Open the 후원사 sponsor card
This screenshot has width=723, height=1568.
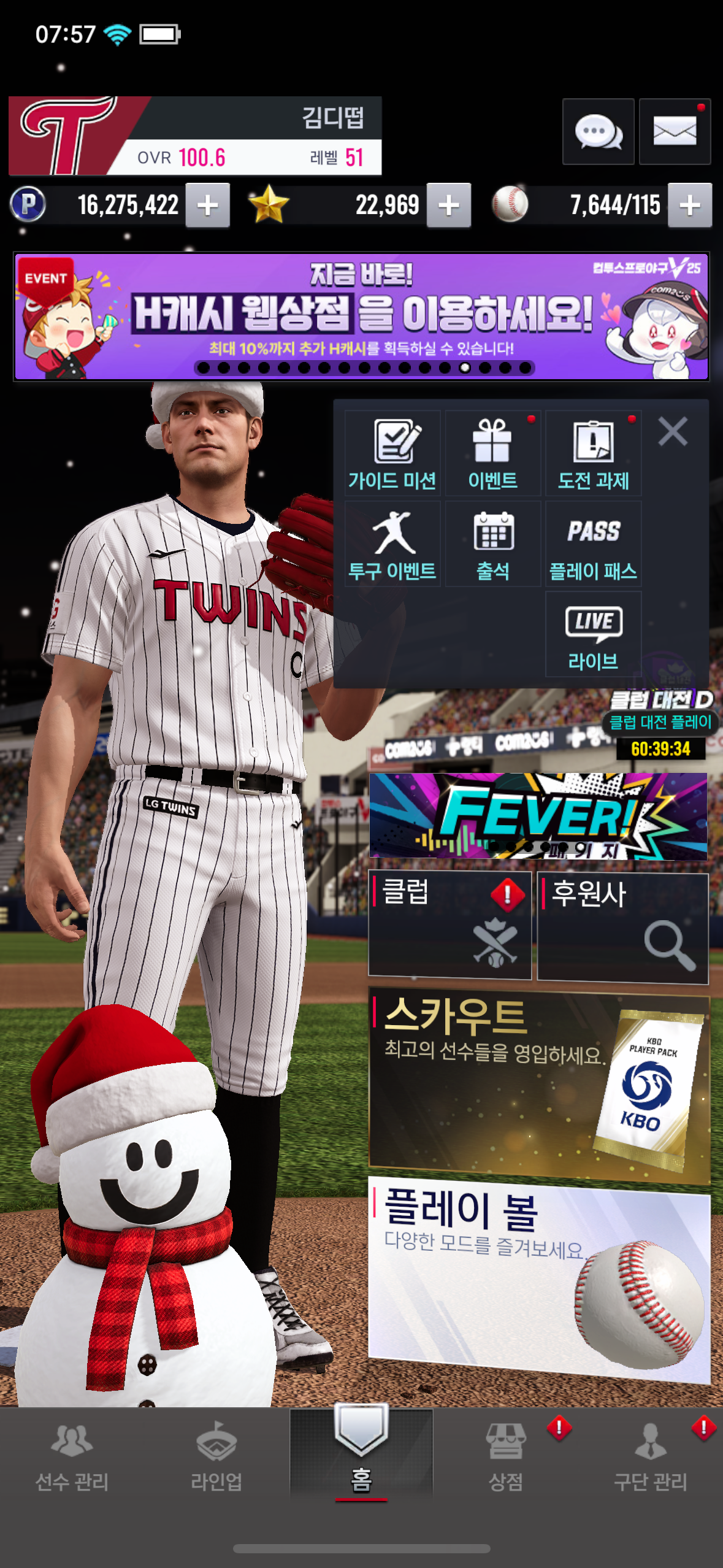[622, 928]
